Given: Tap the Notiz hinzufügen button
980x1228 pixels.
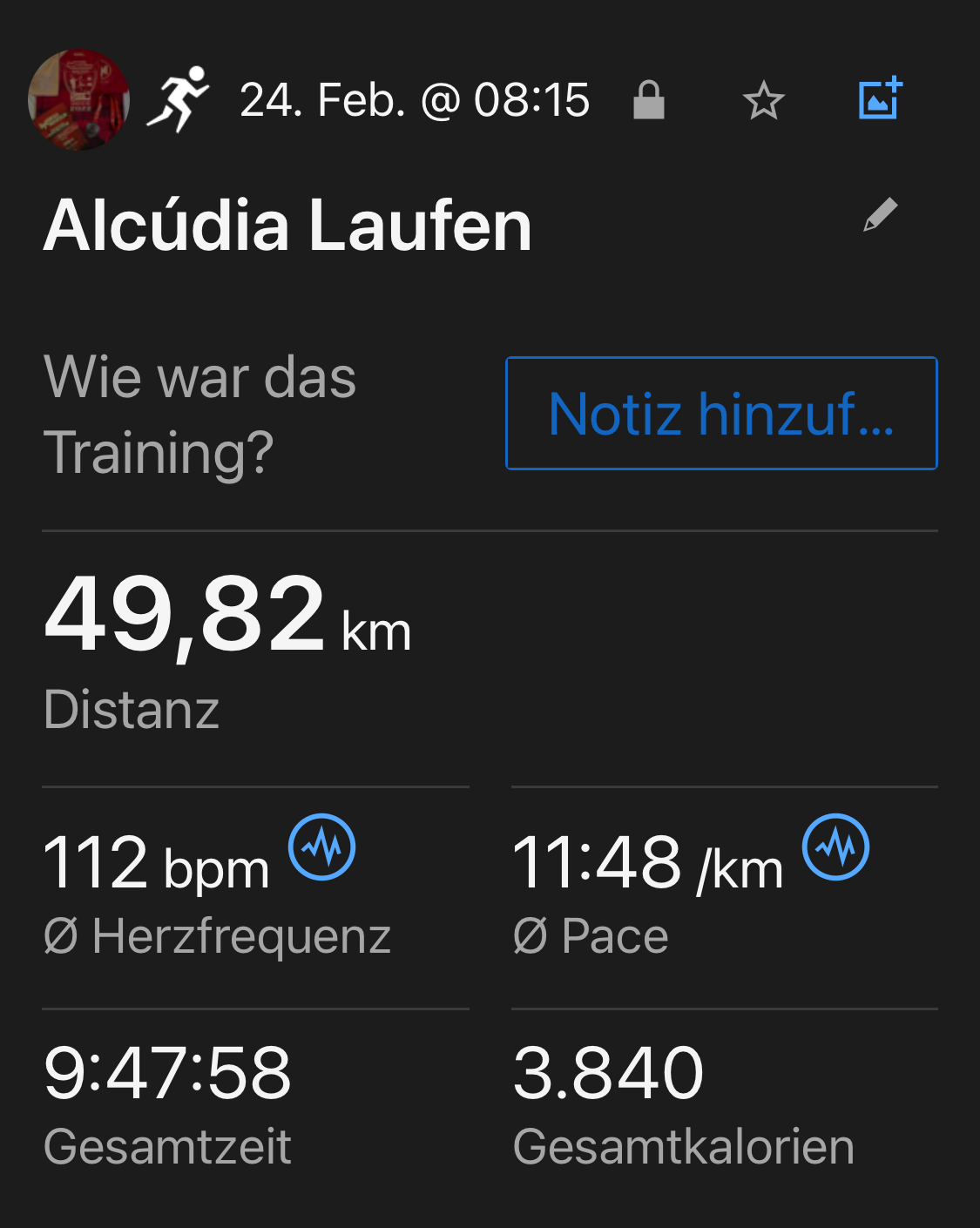Looking at the screenshot, I should tap(721, 413).
